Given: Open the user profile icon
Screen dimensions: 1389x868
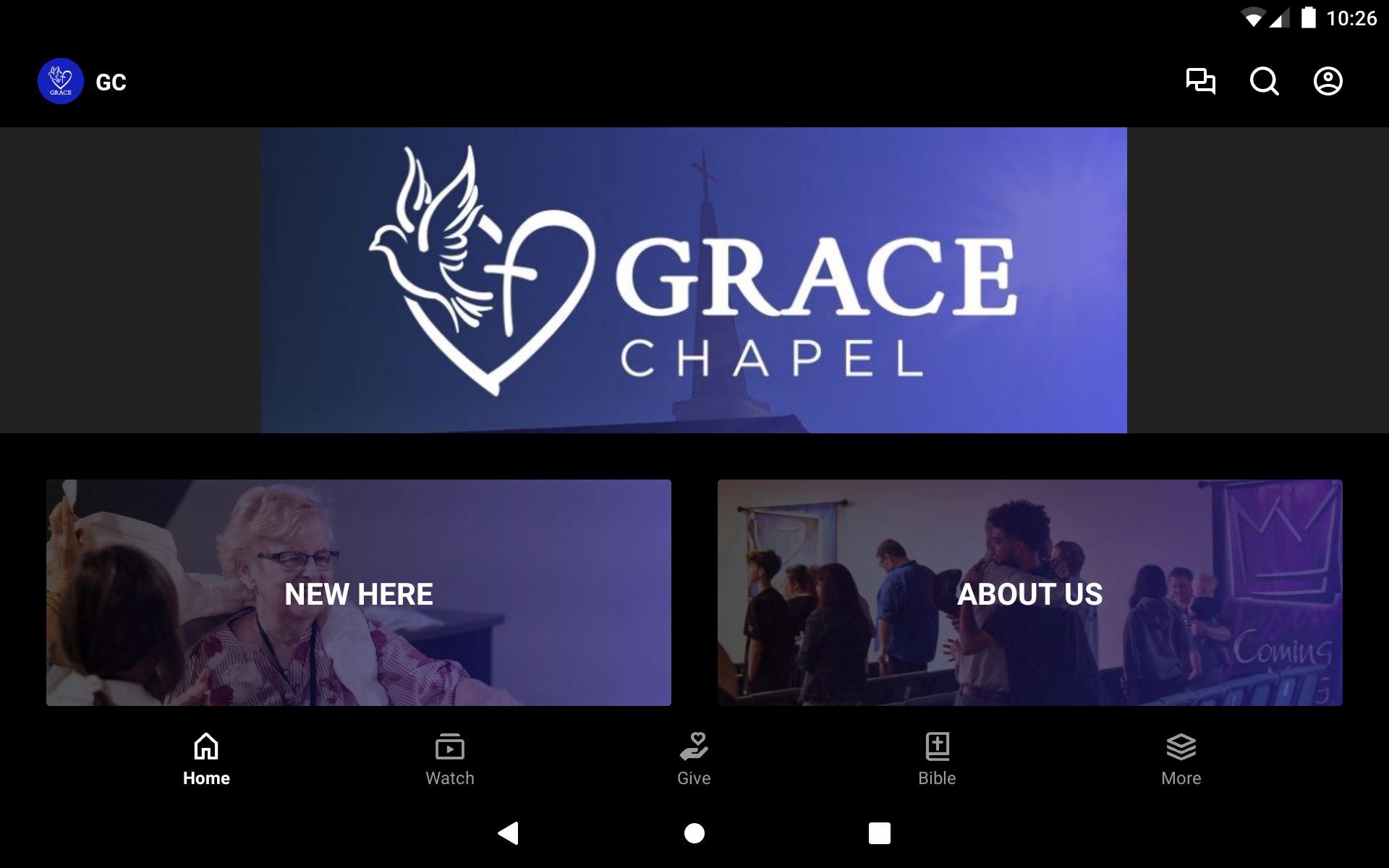Looking at the screenshot, I should [1328, 81].
